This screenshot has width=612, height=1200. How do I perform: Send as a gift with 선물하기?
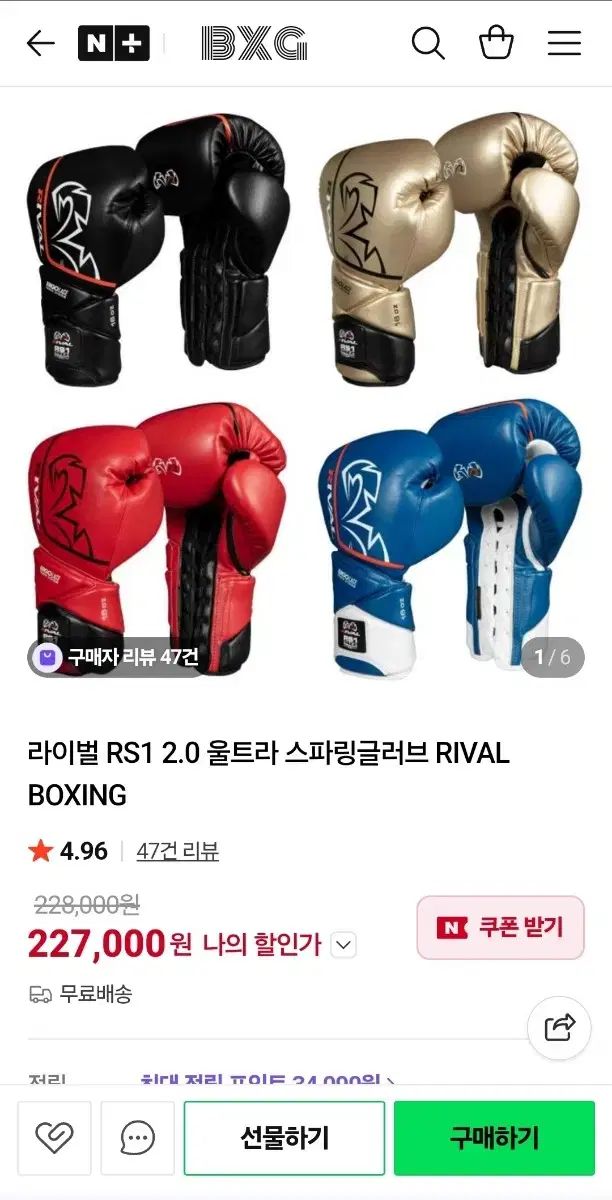[x=284, y=1138]
